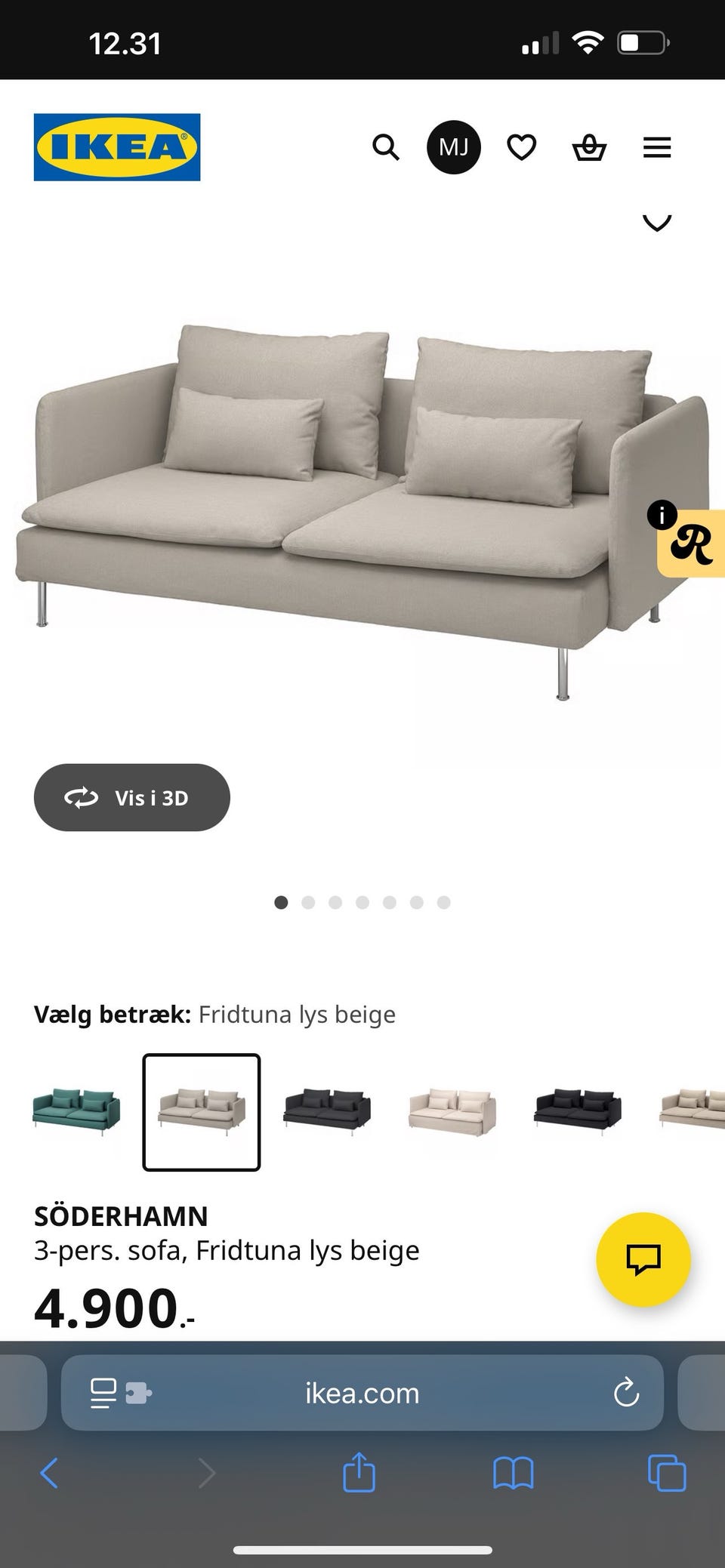The height and width of the screenshot is (1568, 725).
Task: Collapse the header with the chevron arrow
Action: 656,222
